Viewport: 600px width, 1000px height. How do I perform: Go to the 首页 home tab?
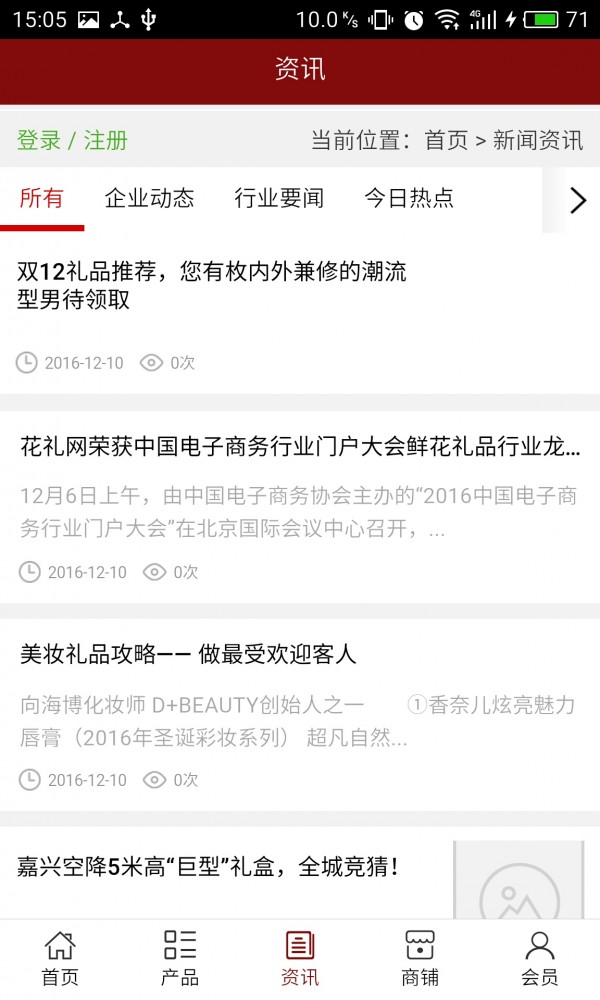pos(60,958)
